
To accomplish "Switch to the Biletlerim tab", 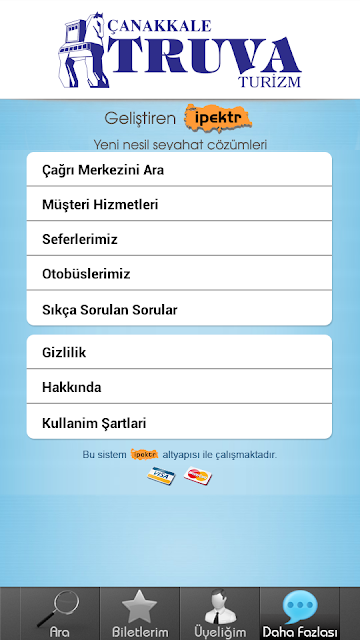I will point(140,613).
